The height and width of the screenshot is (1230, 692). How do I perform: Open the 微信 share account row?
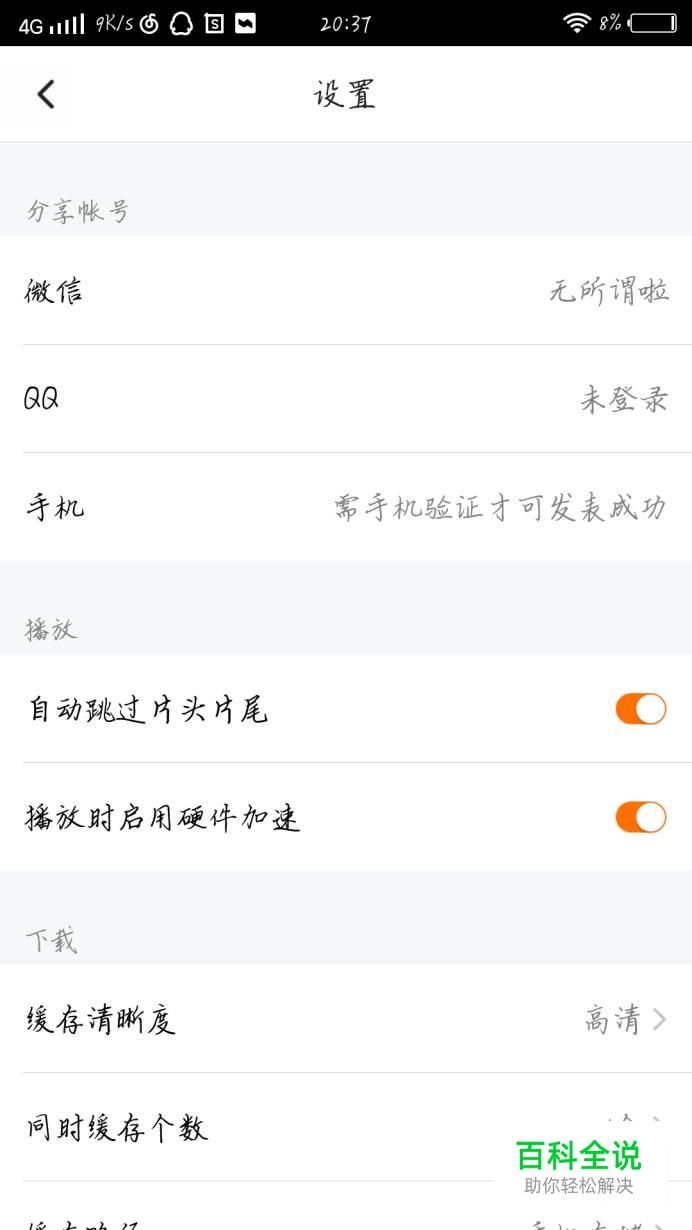point(346,291)
